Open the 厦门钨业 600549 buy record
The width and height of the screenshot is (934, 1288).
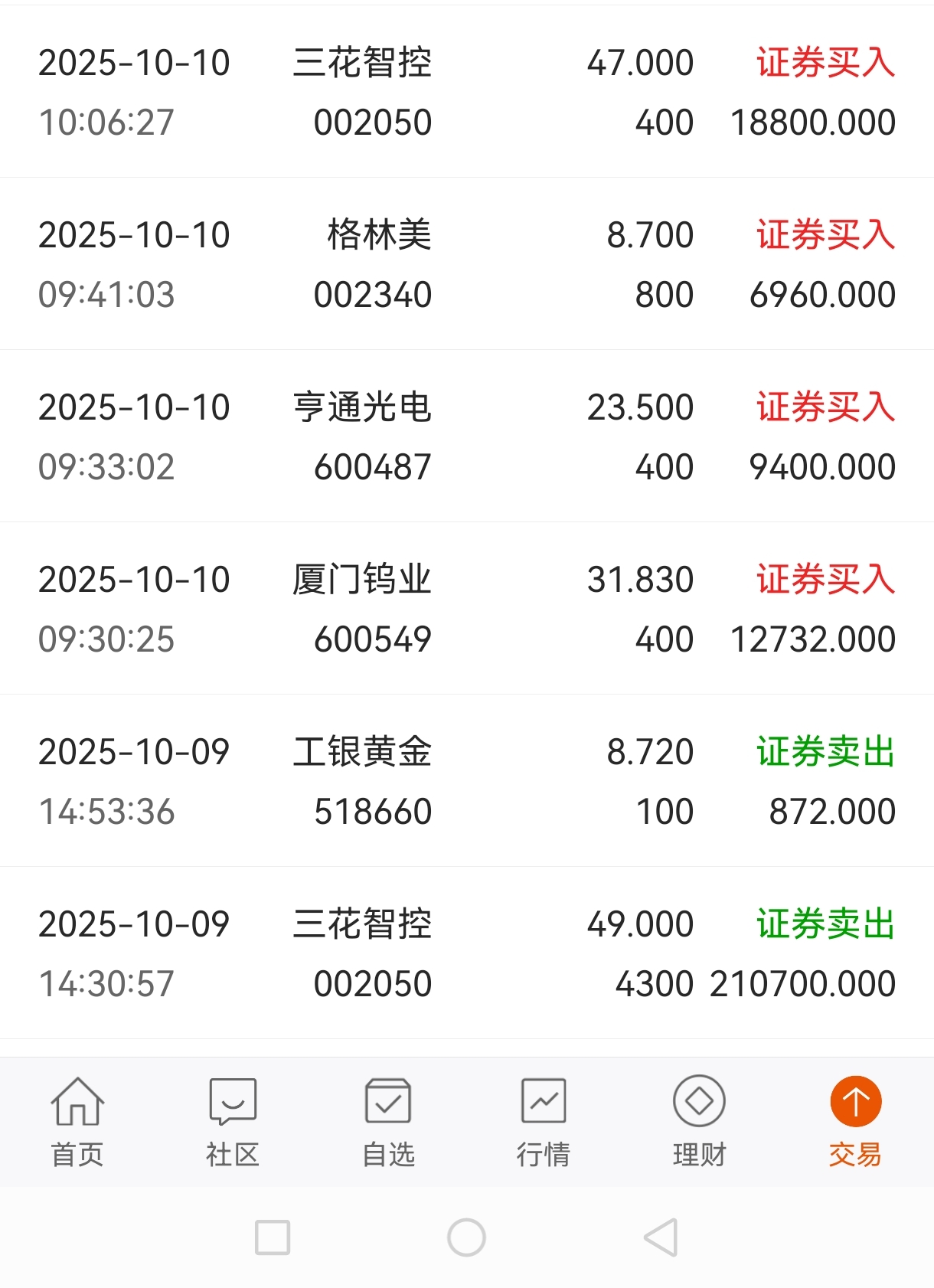point(467,609)
